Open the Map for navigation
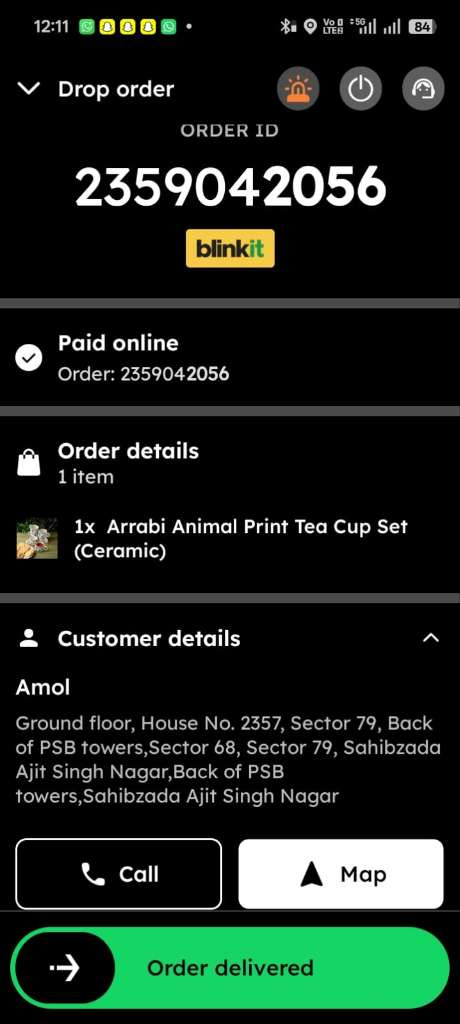This screenshot has height=1024, width=460. 341,874
